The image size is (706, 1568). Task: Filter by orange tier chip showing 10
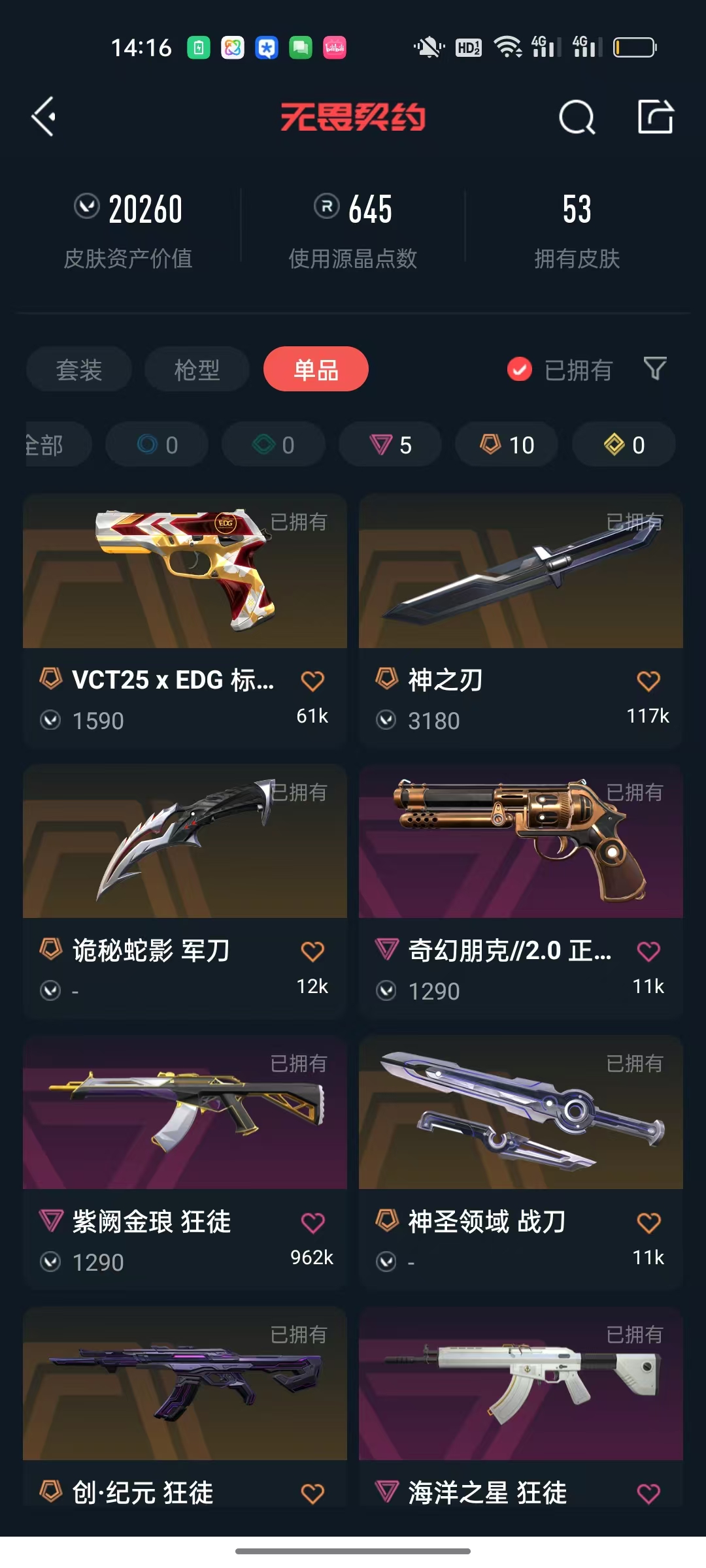[507, 445]
